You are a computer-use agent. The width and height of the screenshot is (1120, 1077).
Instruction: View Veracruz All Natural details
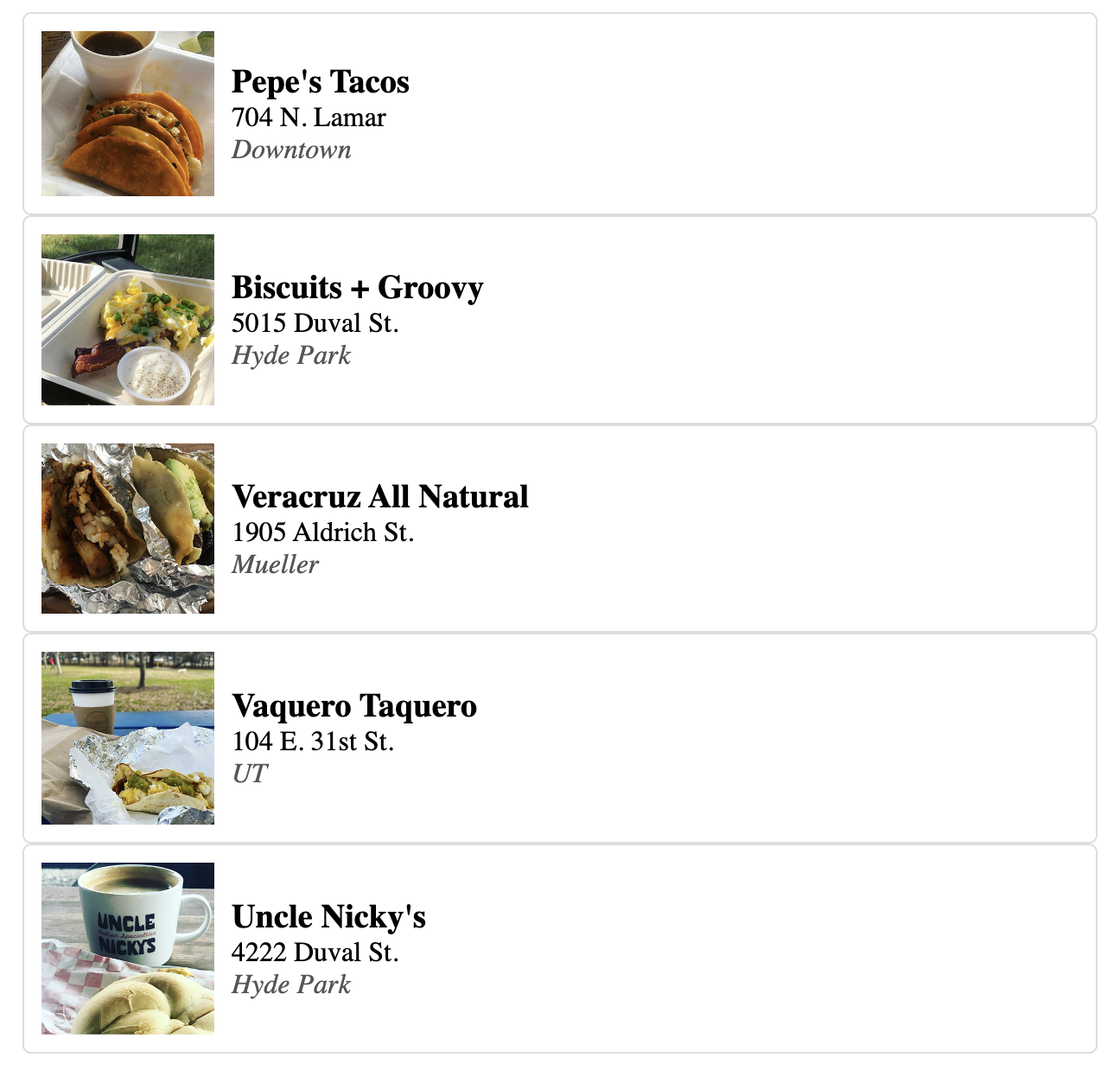click(x=379, y=498)
